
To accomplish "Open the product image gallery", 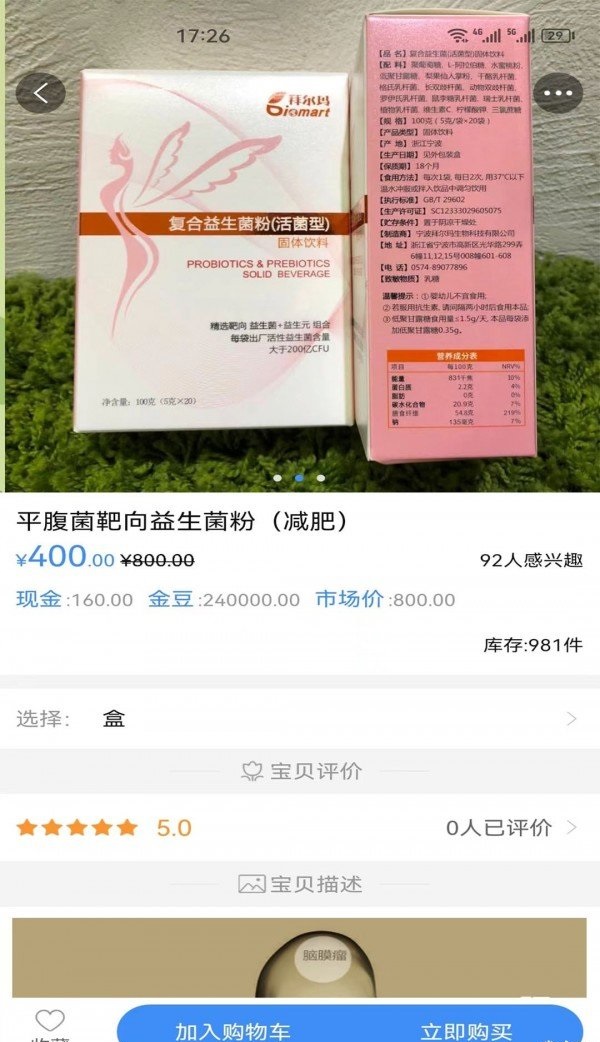I will tap(300, 260).
